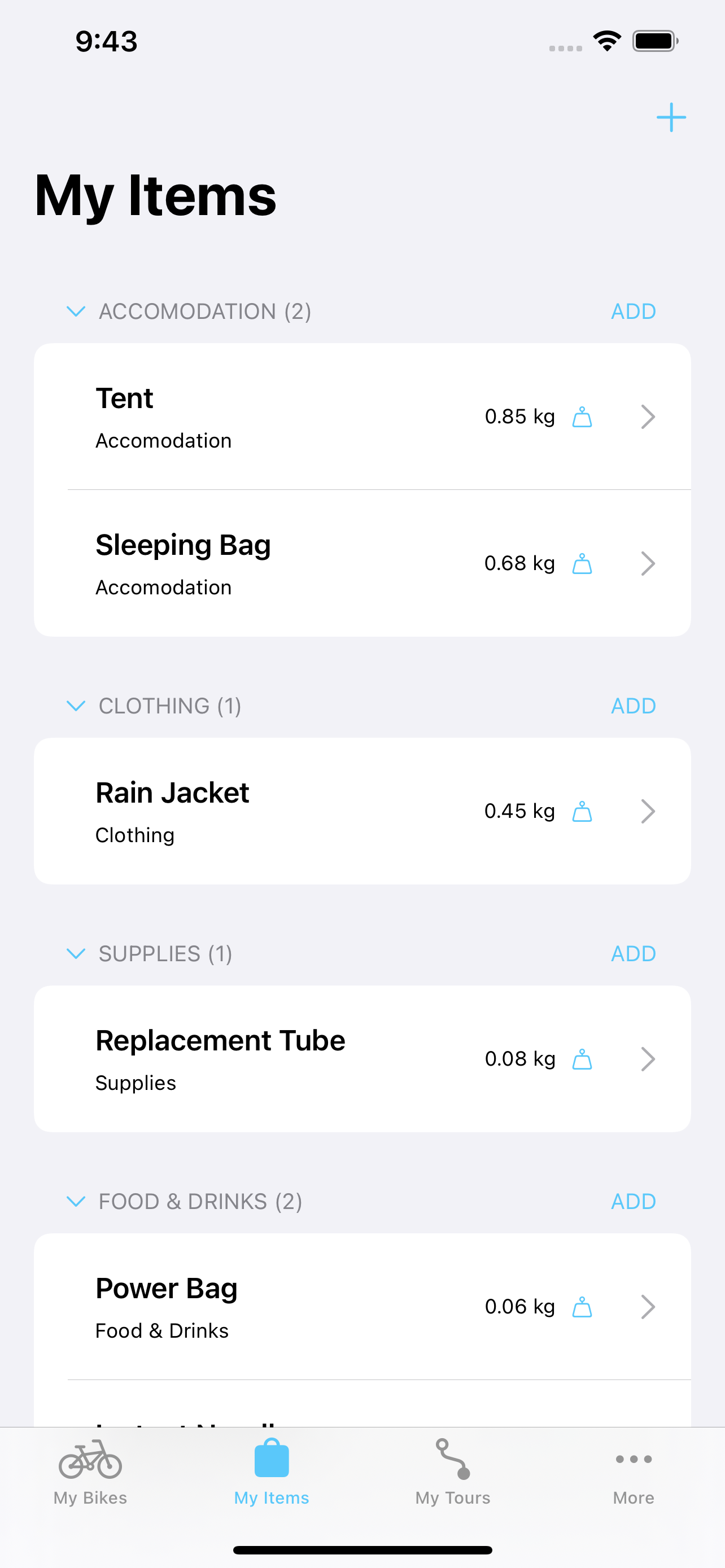Select the bicycle icon for My Bikes

click(90, 1459)
